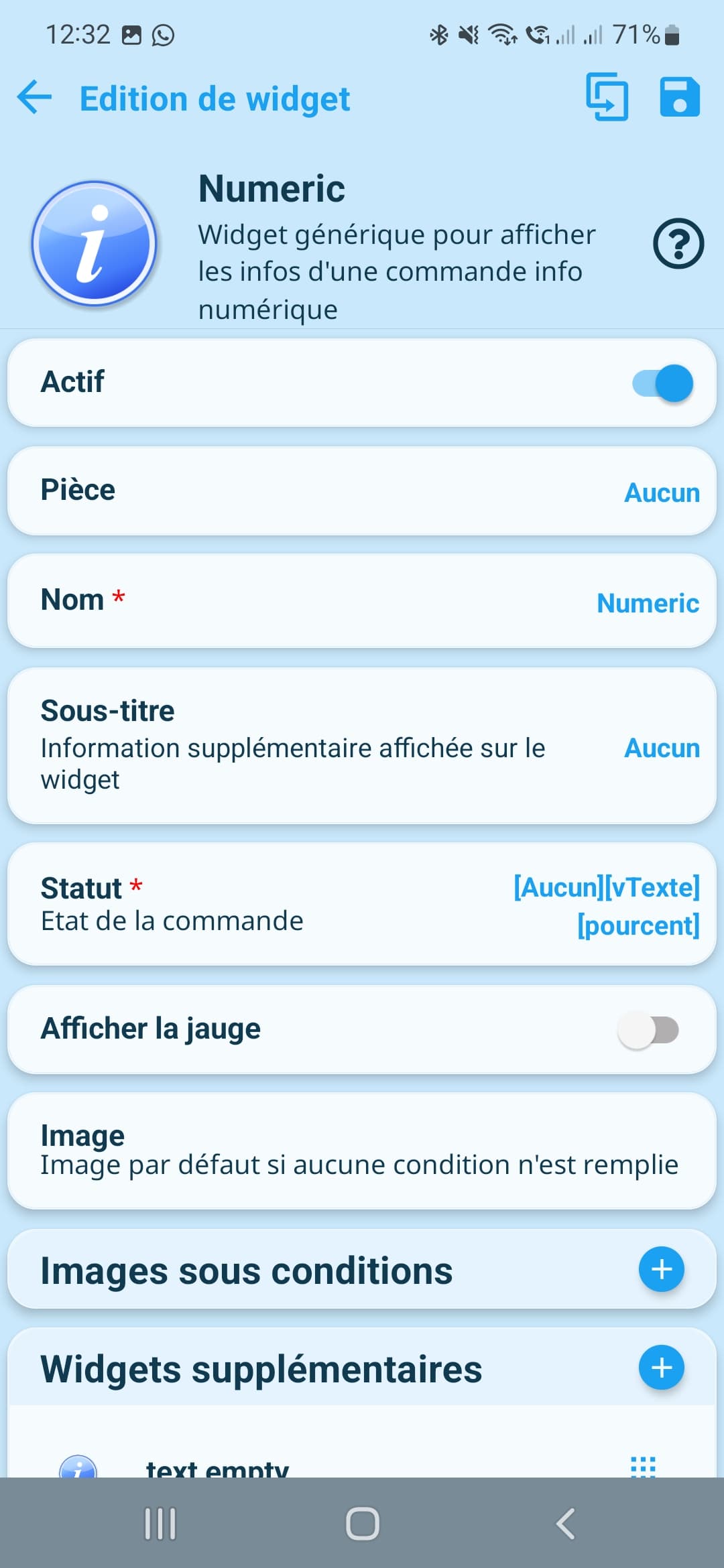
Task: Enable Afficher la jauge
Action: tap(648, 1030)
